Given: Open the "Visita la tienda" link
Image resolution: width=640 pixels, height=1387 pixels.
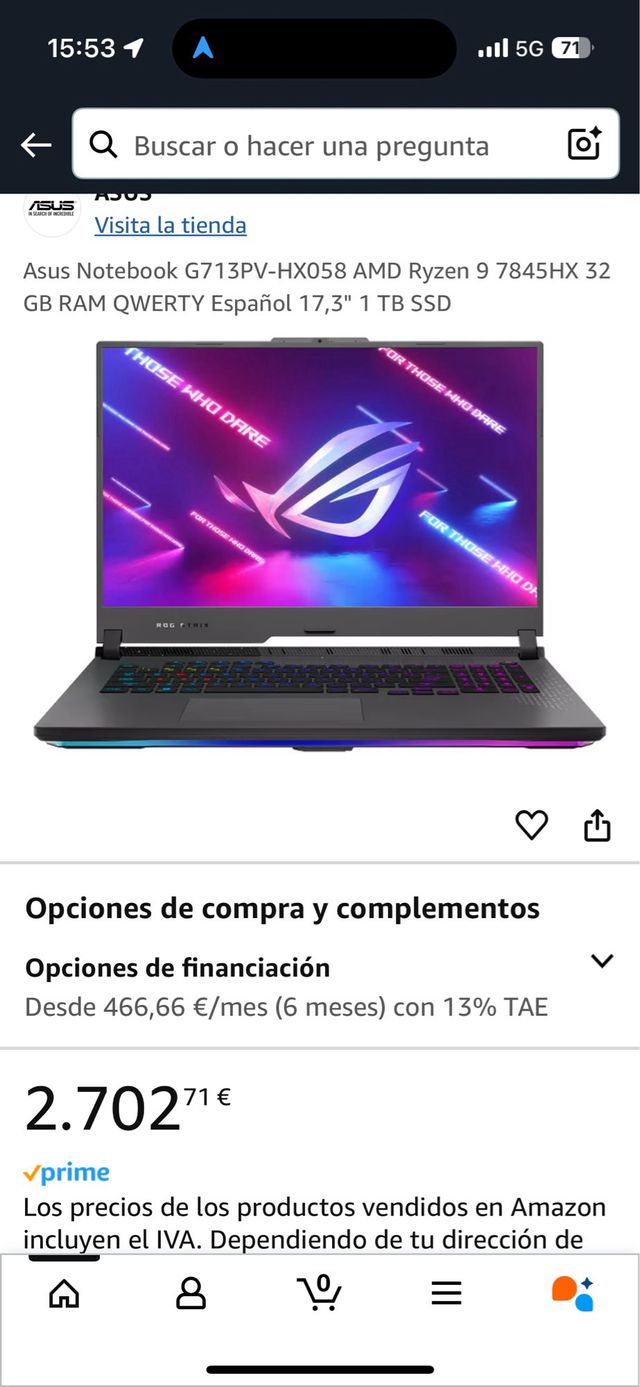Looking at the screenshot, I should tap(170, 226).
